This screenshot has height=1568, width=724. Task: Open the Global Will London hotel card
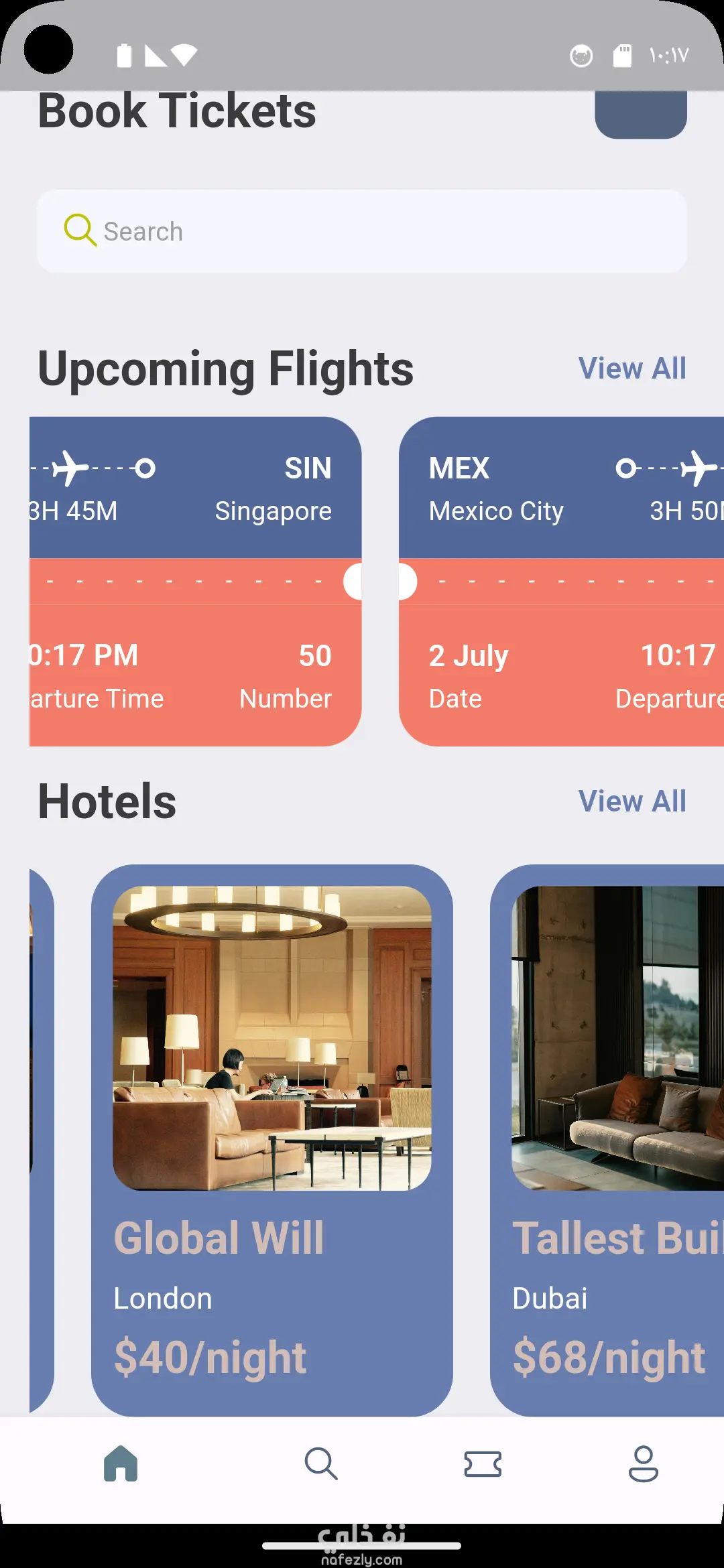[271, 1139]
